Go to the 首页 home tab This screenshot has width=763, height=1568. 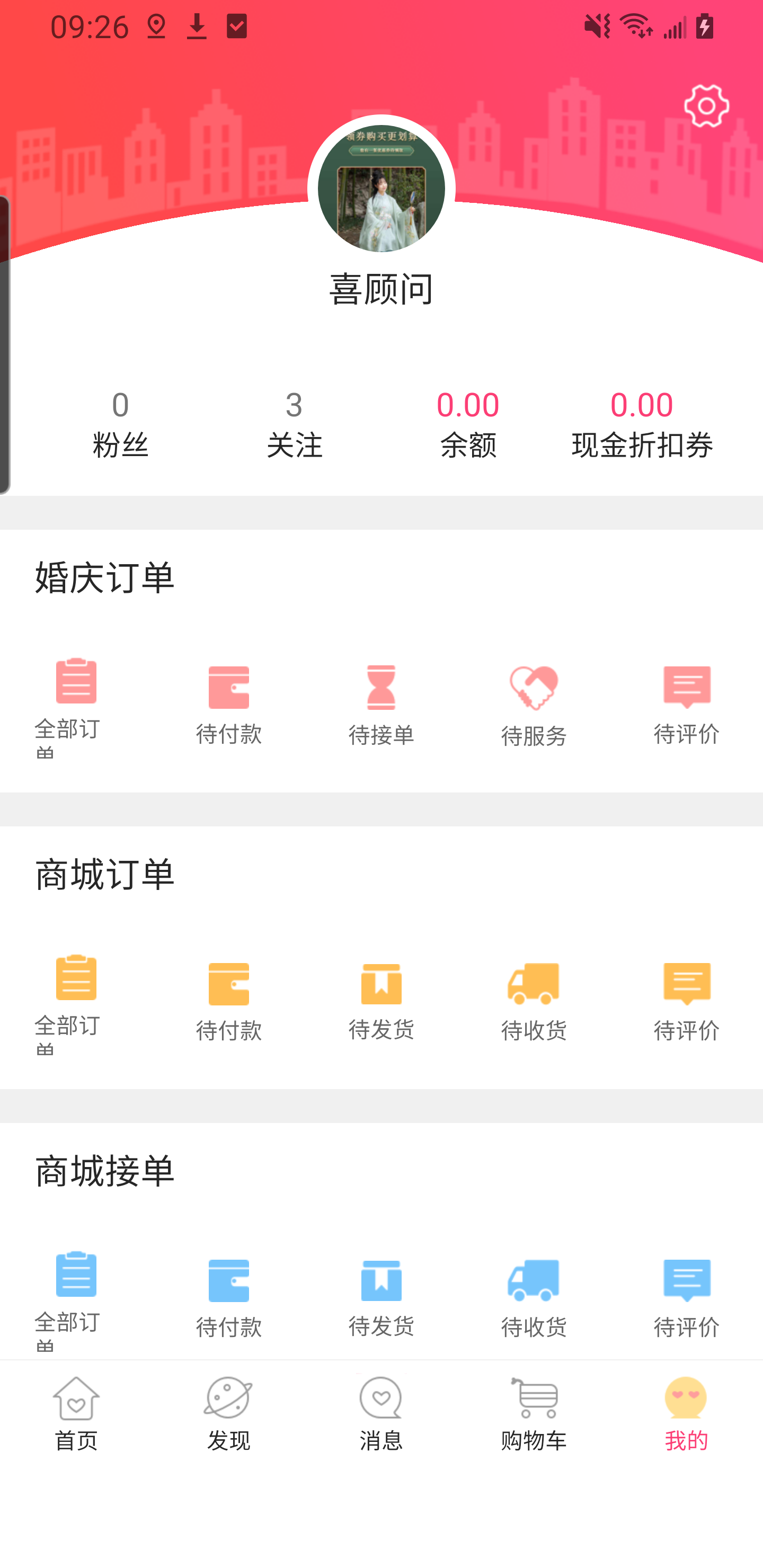point(76,1418)
